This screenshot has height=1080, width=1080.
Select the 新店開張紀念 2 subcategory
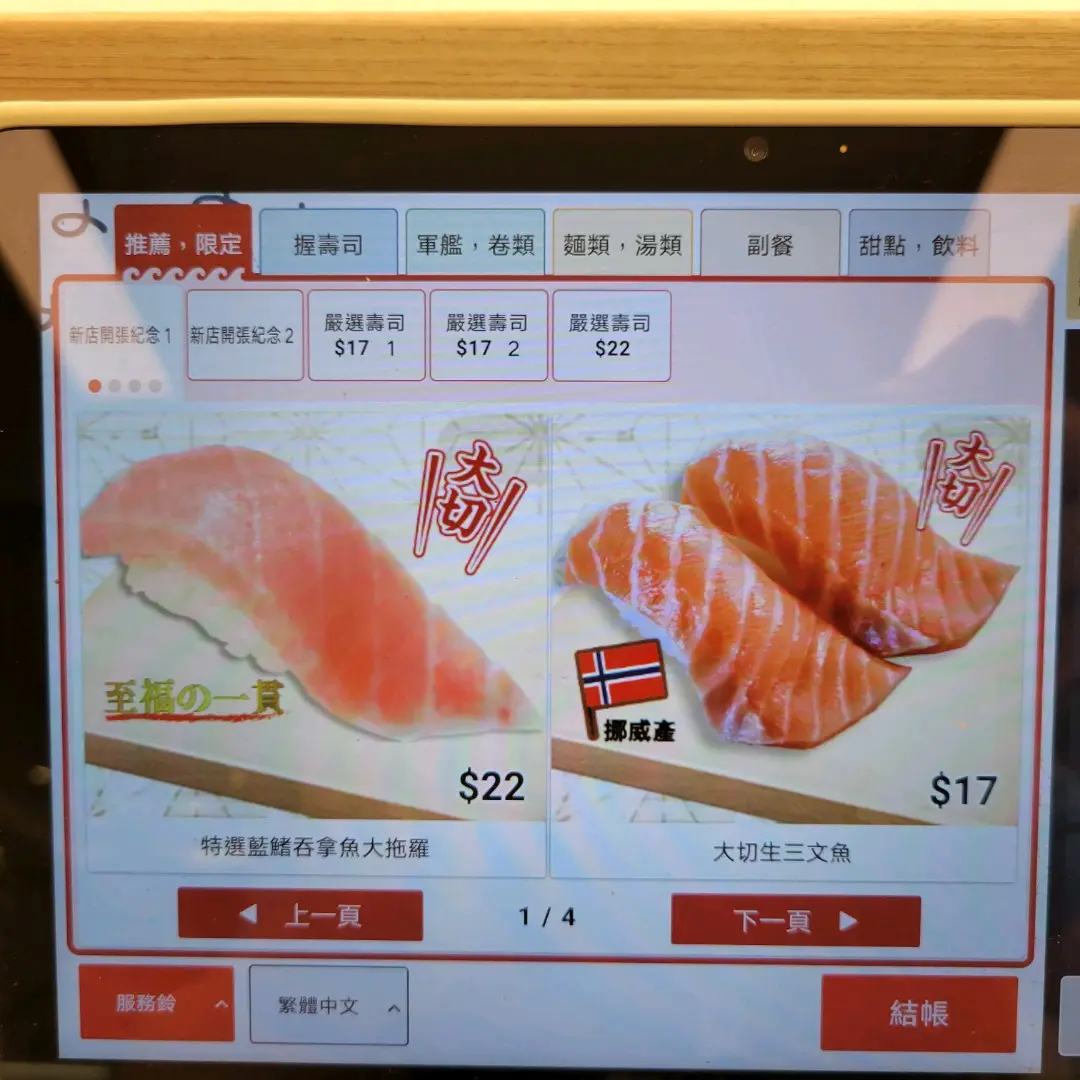coord(244,336)
